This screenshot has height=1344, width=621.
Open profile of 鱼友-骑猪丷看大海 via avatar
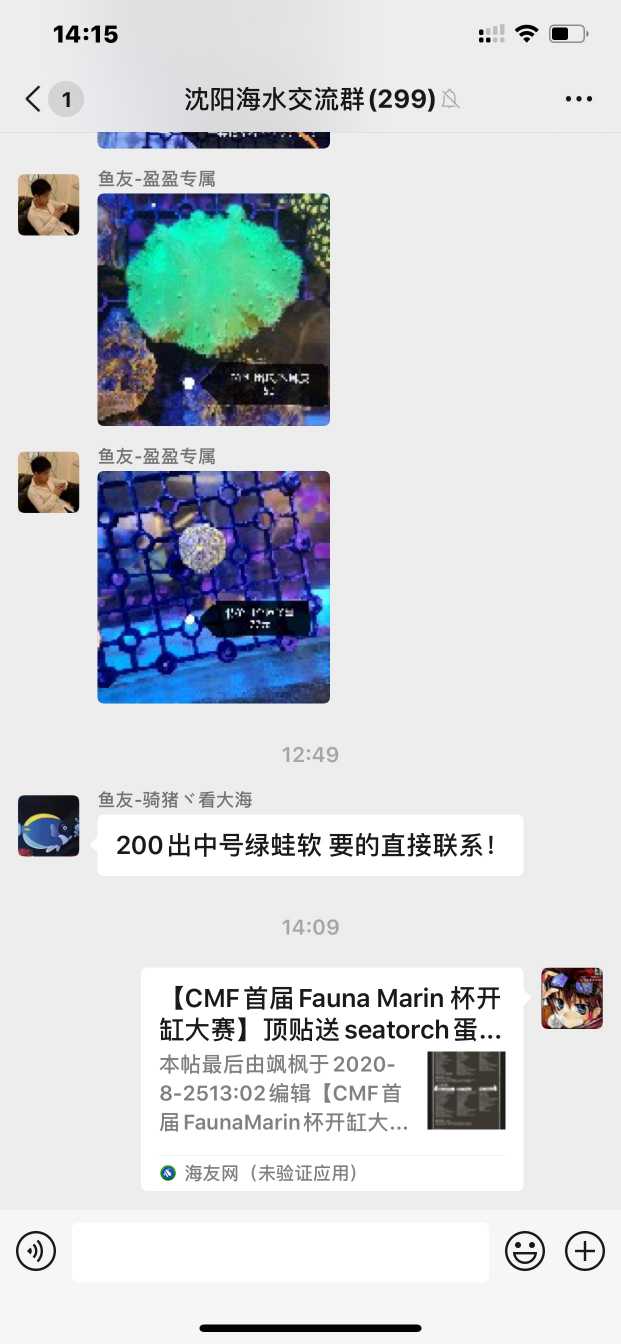pos(48,826)
